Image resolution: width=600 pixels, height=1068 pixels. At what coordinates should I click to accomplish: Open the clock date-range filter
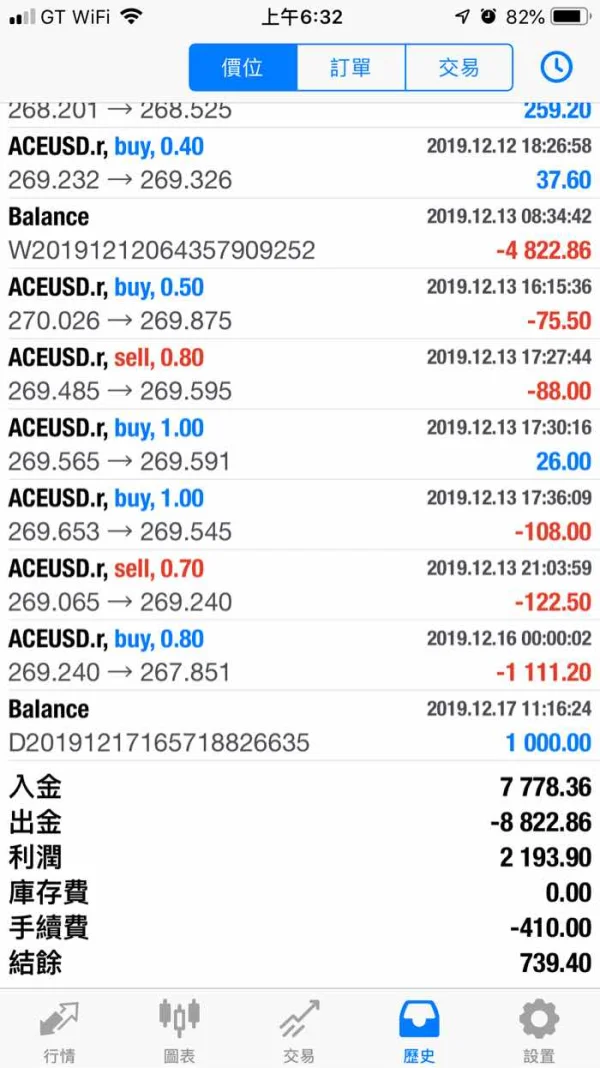(556, 67)
